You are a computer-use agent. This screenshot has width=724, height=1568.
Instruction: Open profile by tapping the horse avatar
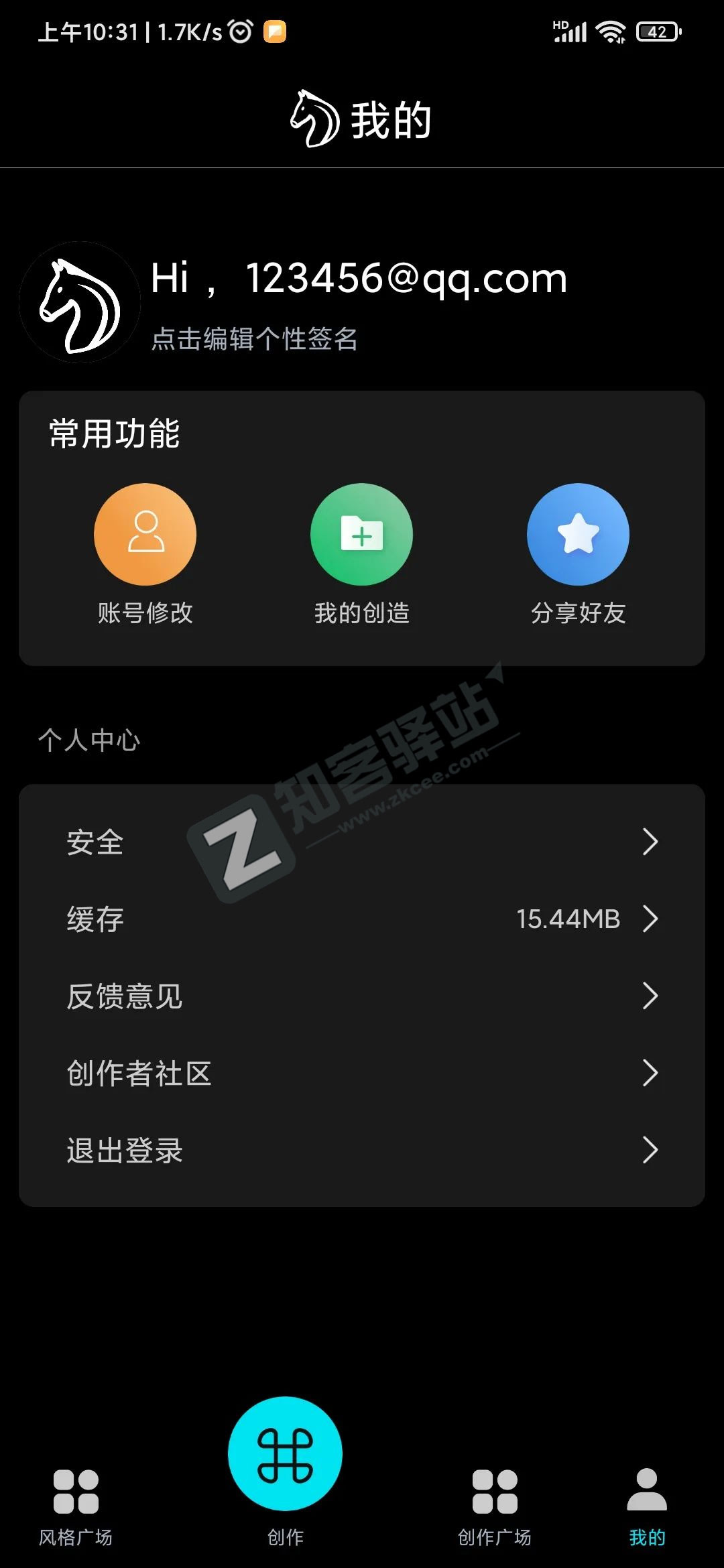pos(78,302)
